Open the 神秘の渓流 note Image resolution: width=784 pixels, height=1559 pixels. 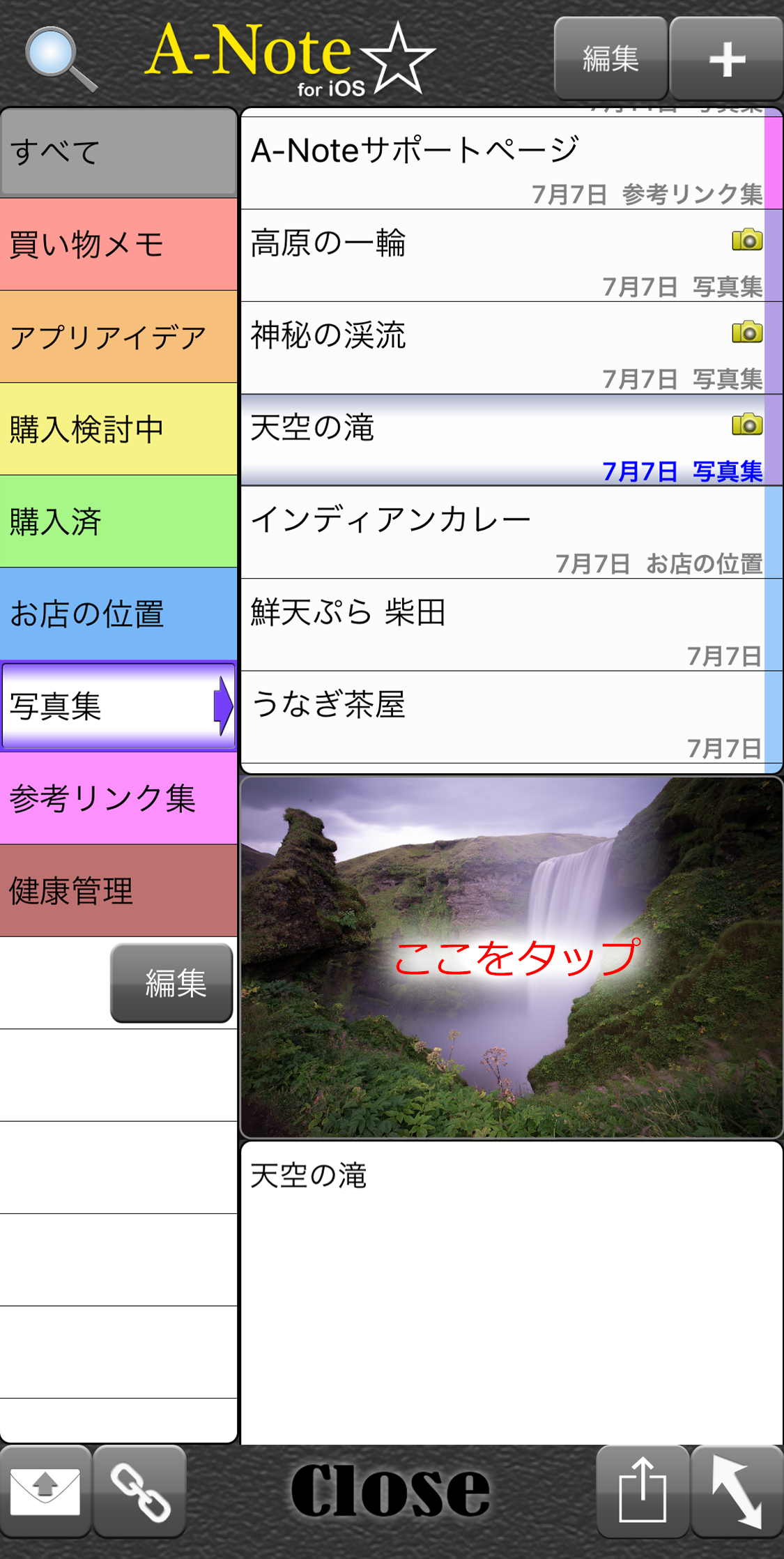point(502,347)
